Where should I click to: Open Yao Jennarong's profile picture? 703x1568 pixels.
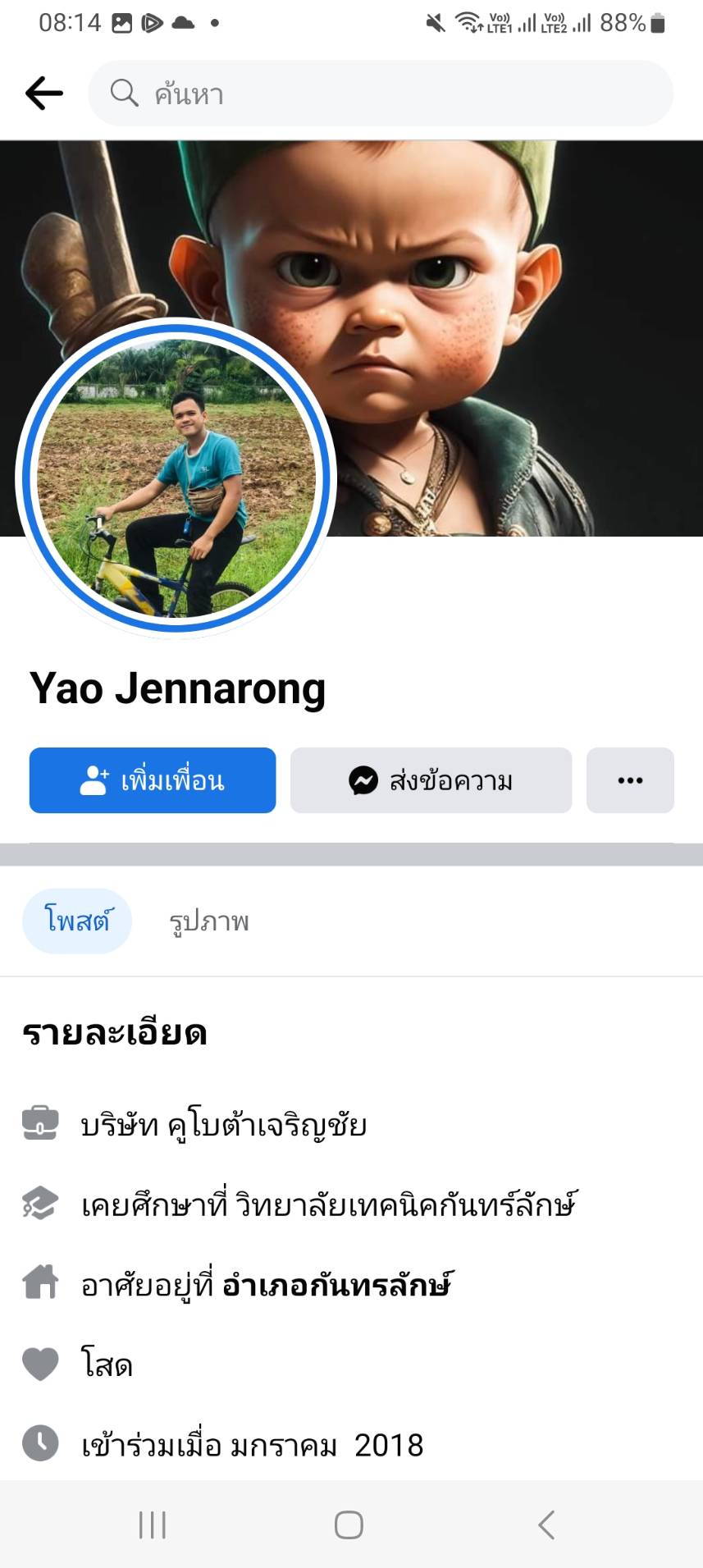[x=176, y=478]
